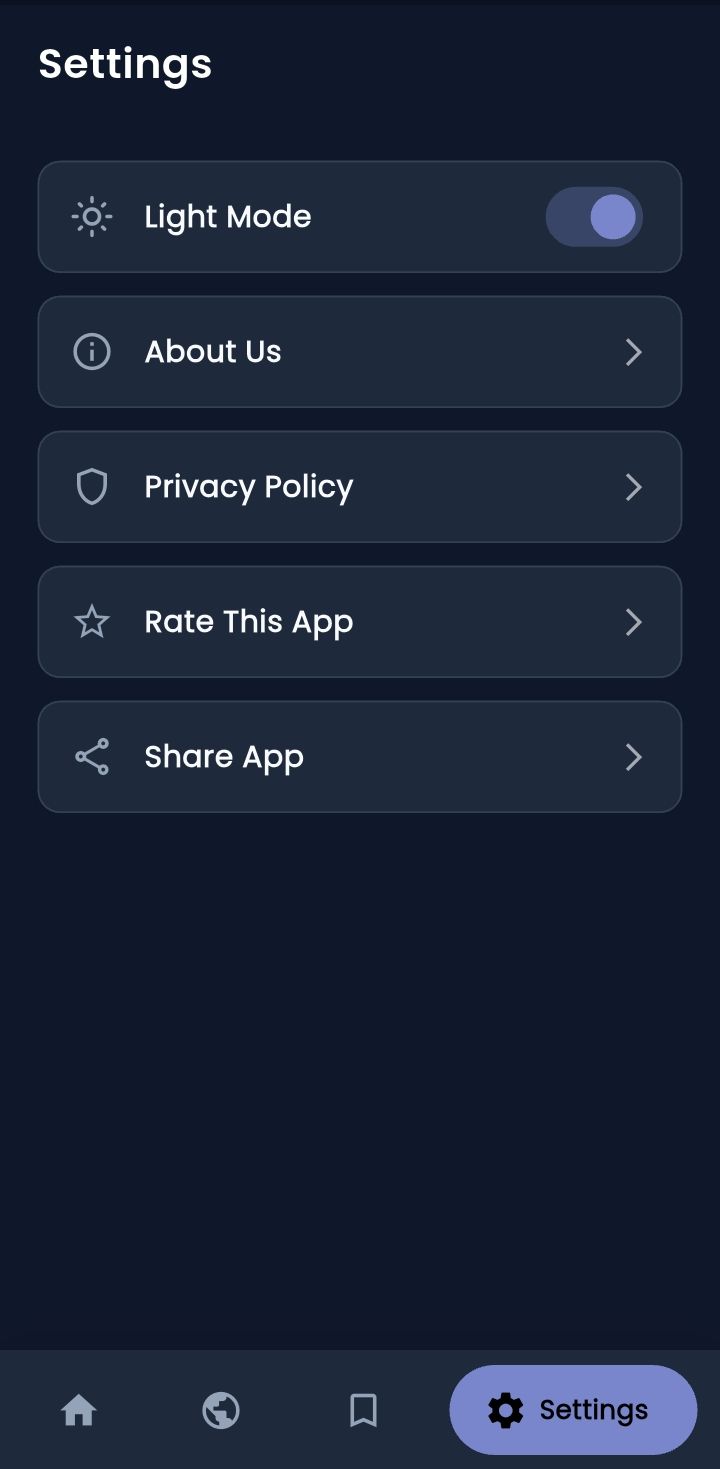Tap the Settings tab in bottom bar
This screenshot has height=1469, width=720.
pos(573,1410)
